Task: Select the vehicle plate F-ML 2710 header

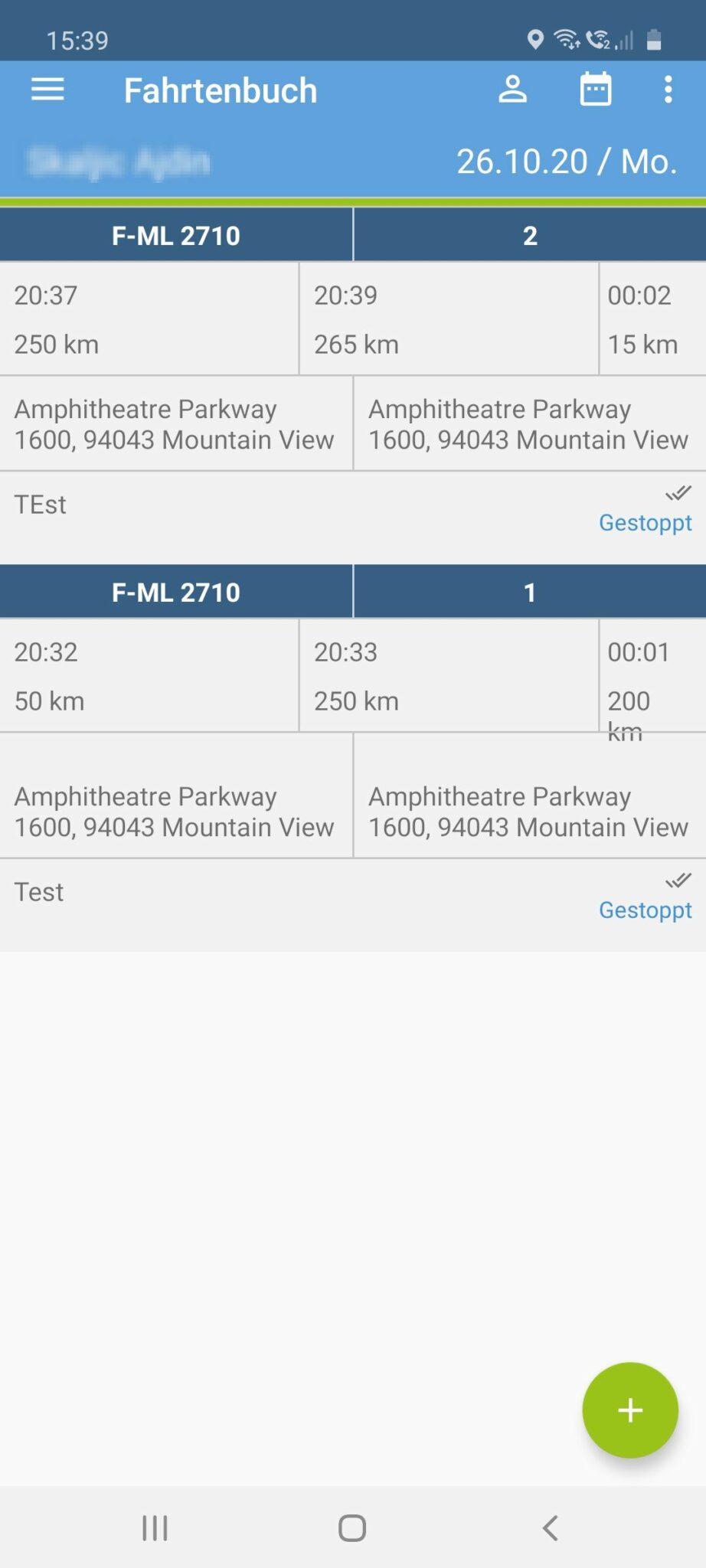Action: point(176,235)
